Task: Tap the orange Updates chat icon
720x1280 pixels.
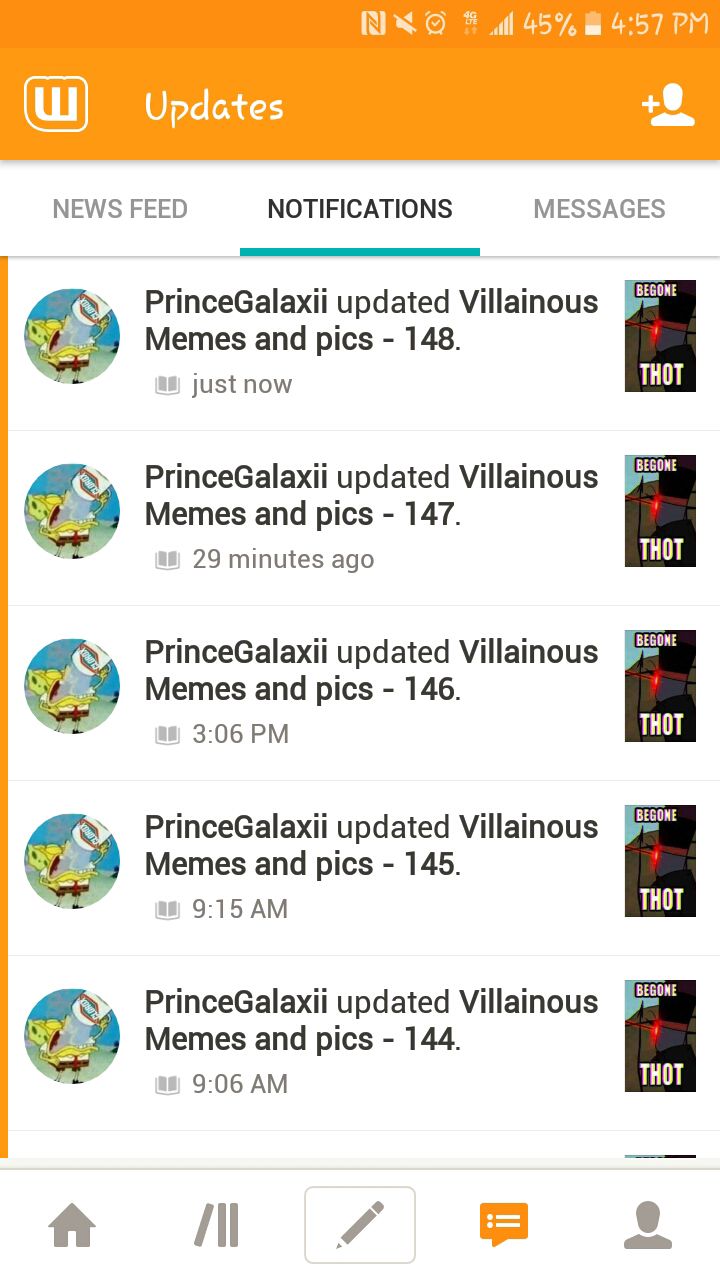Action: tap(504, 1225)
